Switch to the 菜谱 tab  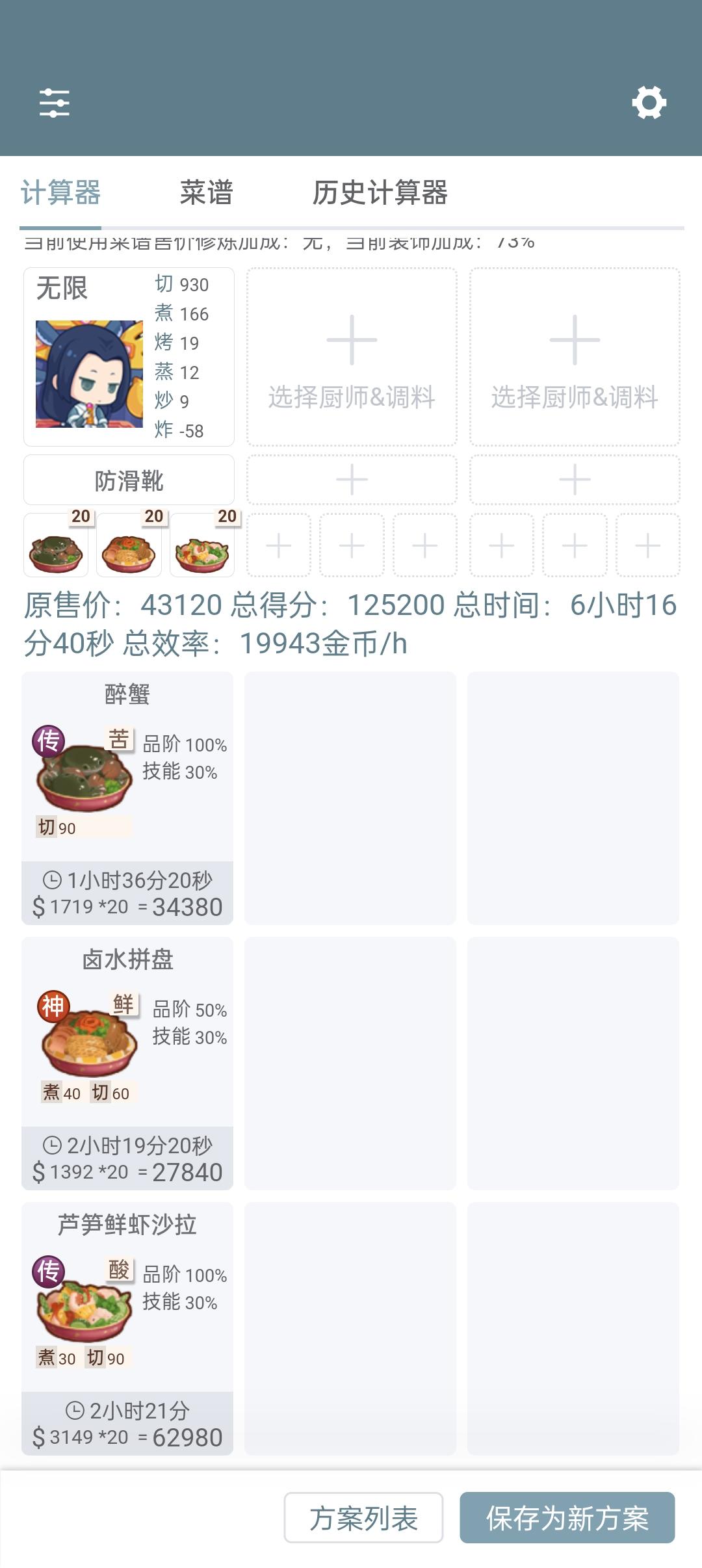[x=206, y=193]
